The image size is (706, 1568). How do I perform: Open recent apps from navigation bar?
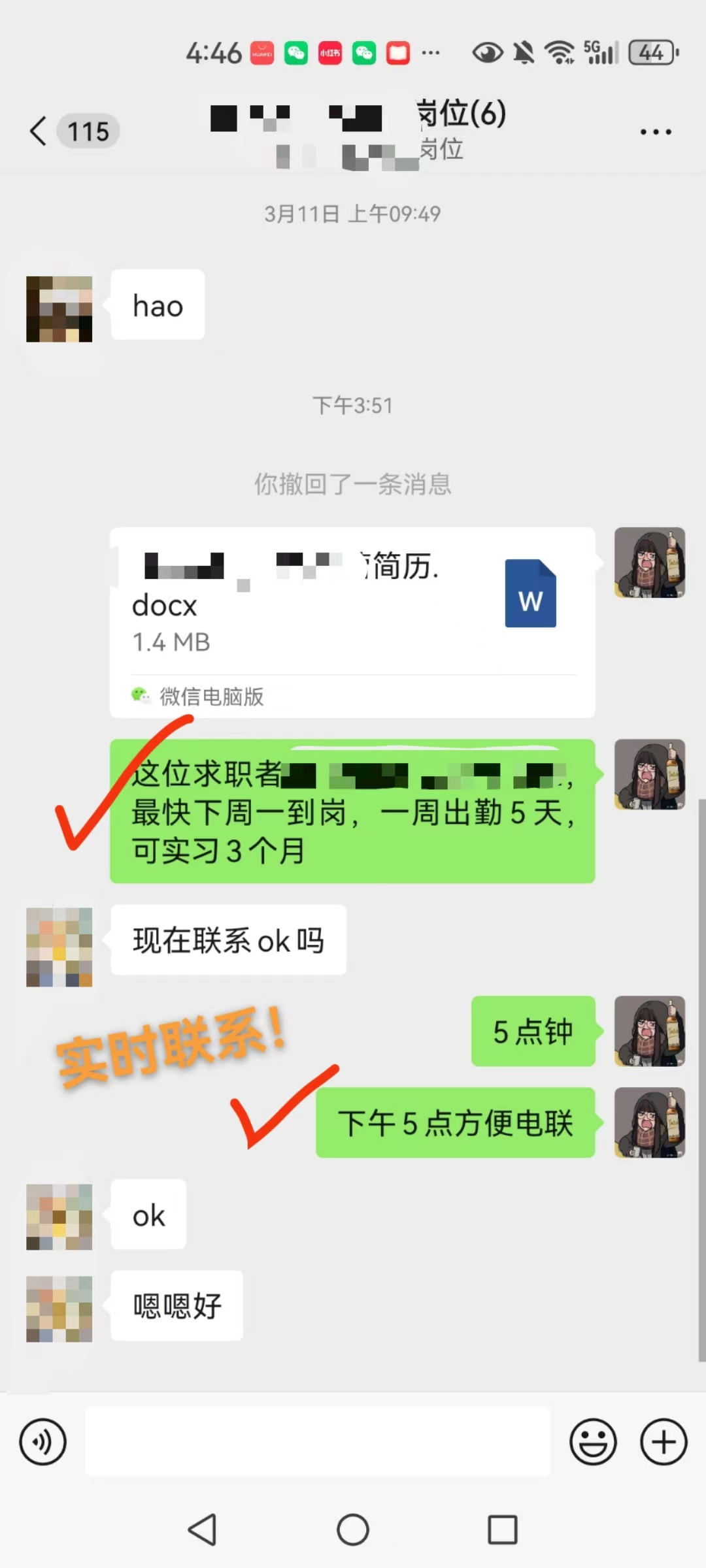tap(502, 1529)
